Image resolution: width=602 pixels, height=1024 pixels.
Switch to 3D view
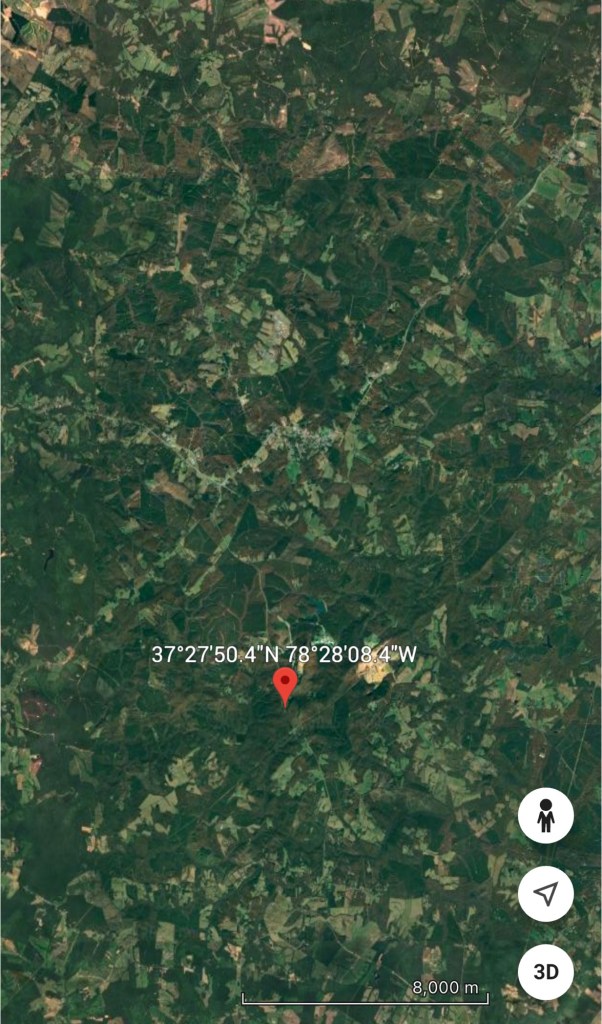(545, 971)
